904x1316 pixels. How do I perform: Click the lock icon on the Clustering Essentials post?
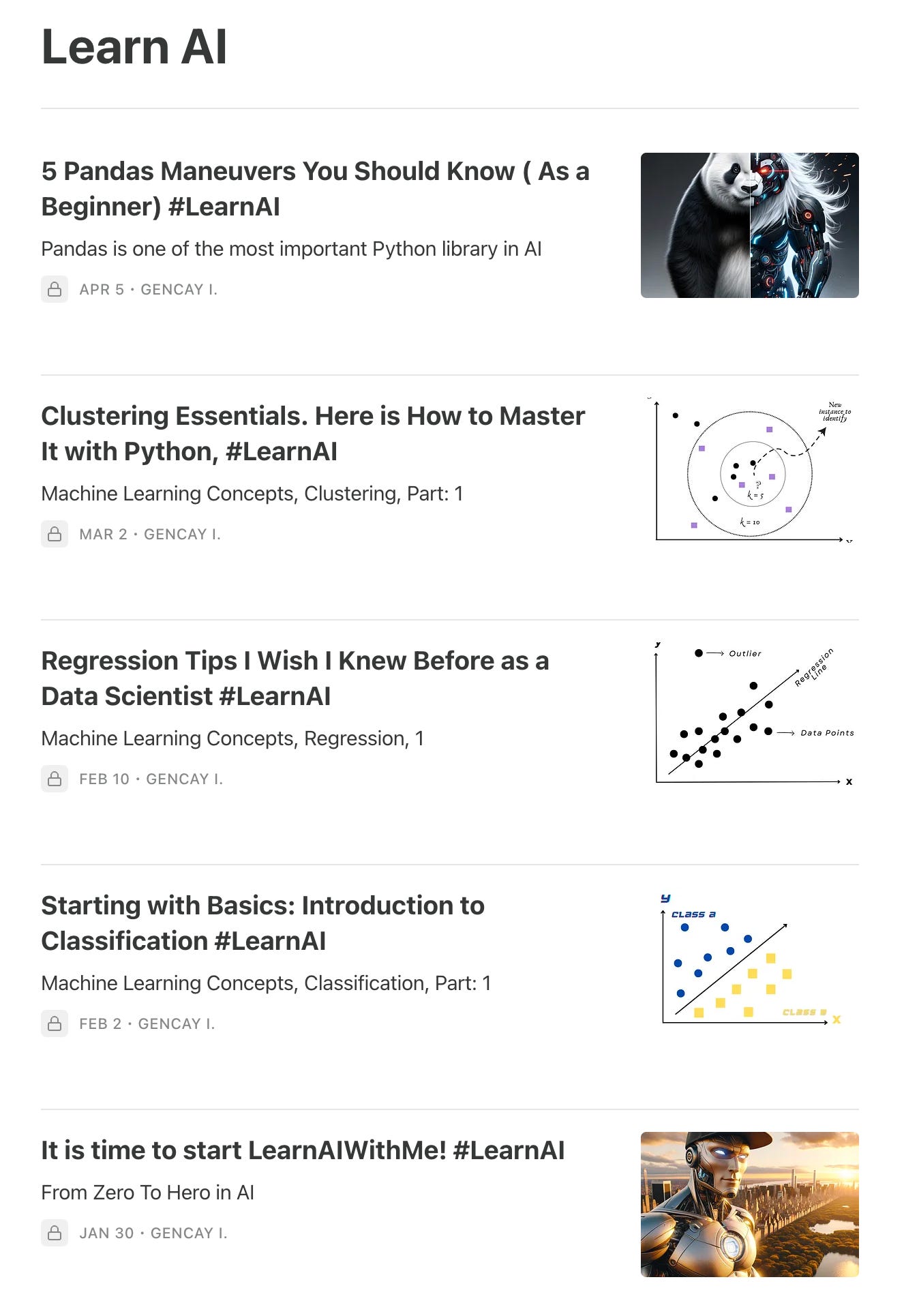click(55, 534)
